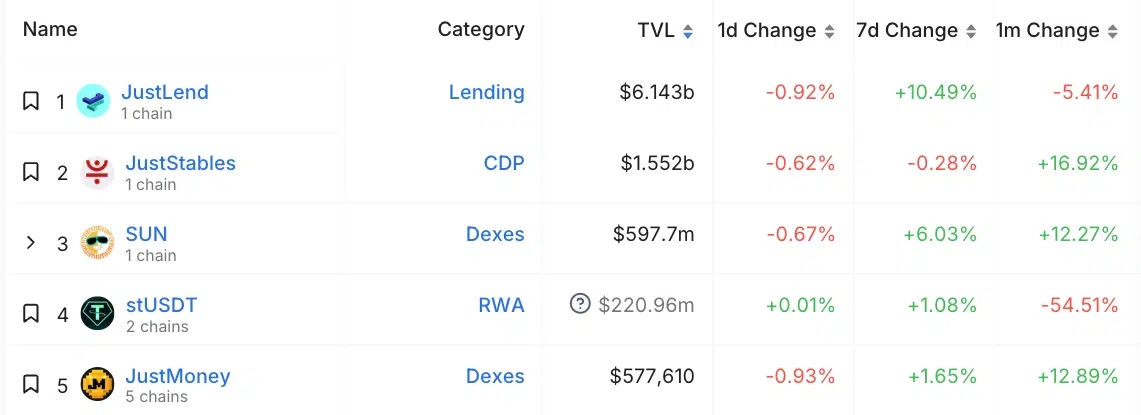Bookmark the stUSDT protocol

point(31,314)
